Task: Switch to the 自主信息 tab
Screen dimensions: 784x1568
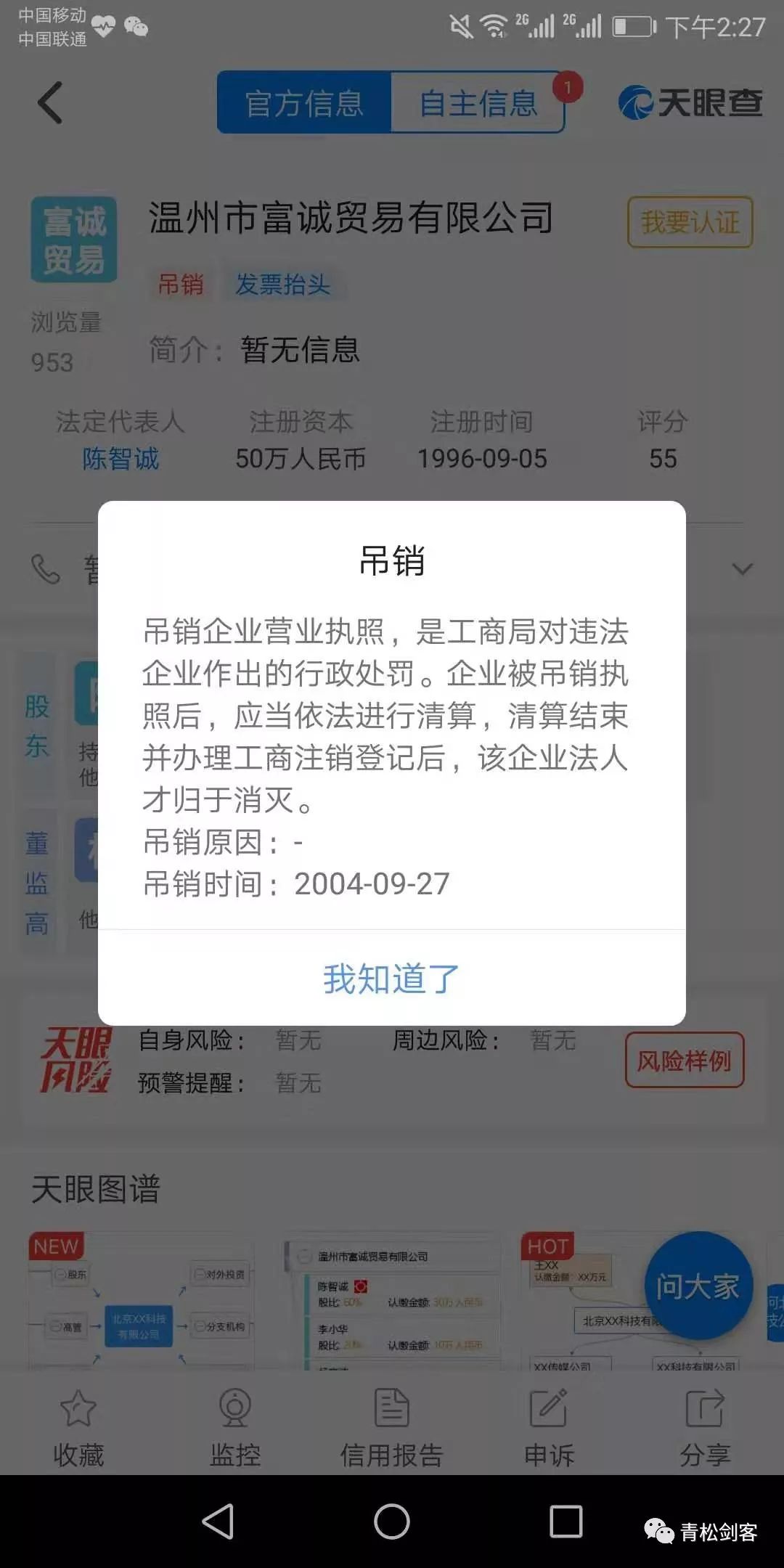Action: click(478, 103)
